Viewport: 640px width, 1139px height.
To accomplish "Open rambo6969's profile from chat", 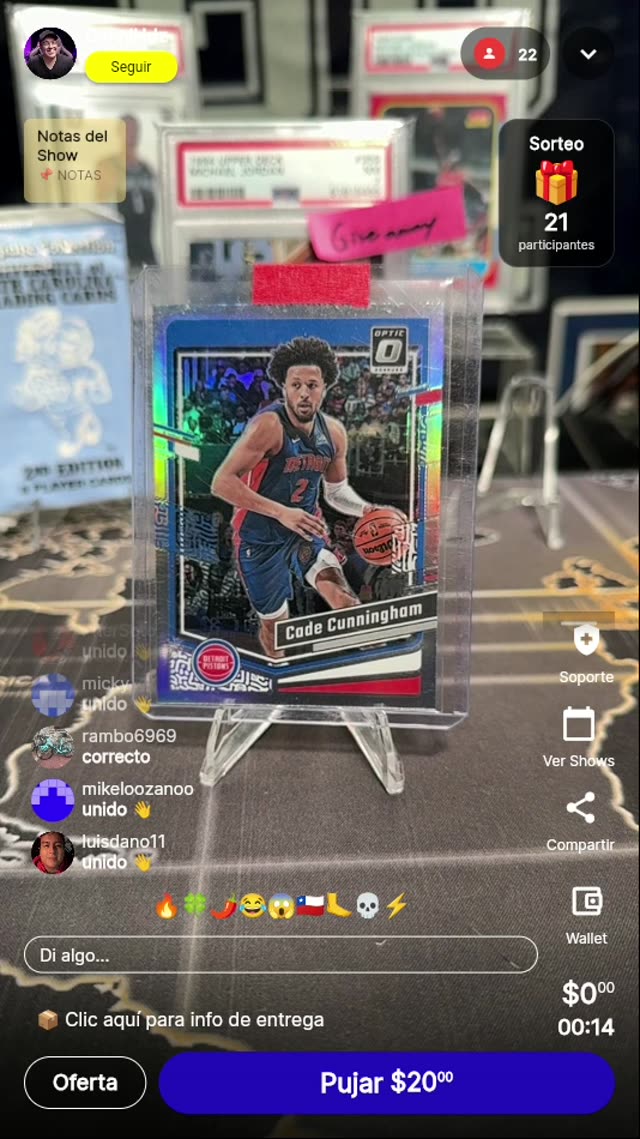I will (52, 746).
